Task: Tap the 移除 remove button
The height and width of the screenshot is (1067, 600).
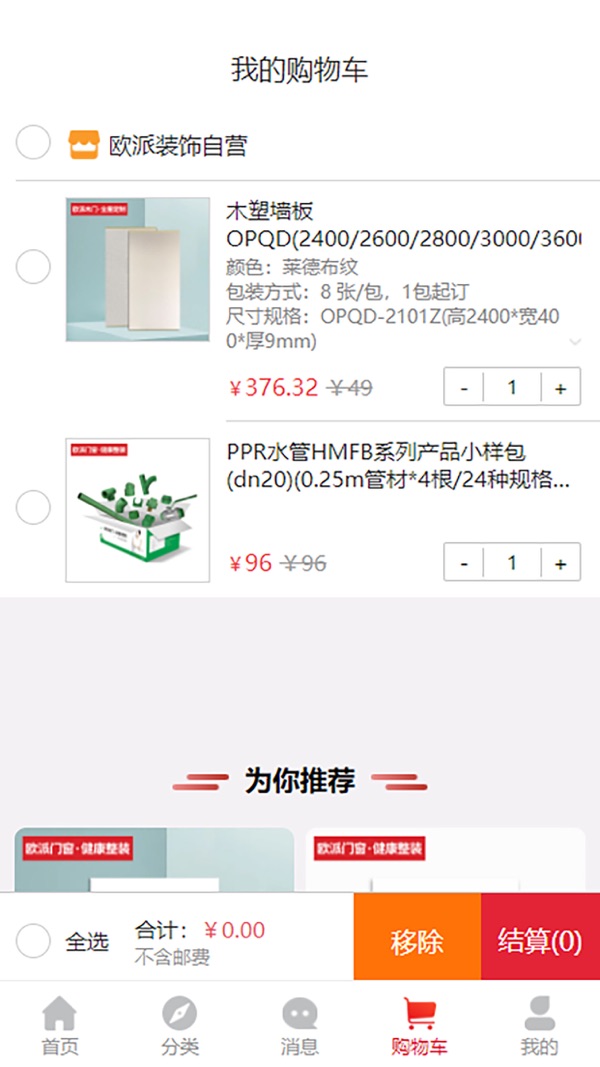Action: (x=417, y=941)
